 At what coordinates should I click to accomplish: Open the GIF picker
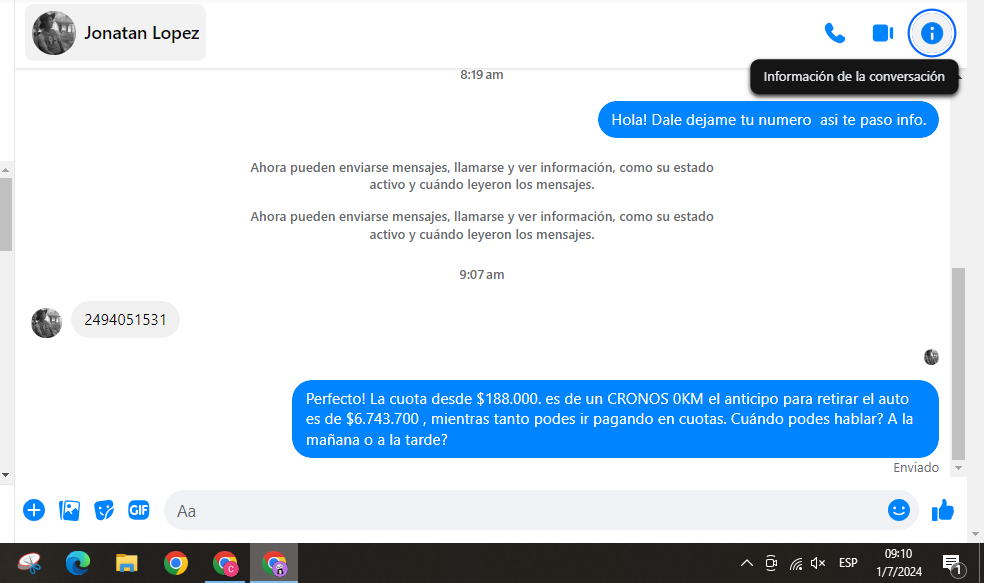pos(139,510)
